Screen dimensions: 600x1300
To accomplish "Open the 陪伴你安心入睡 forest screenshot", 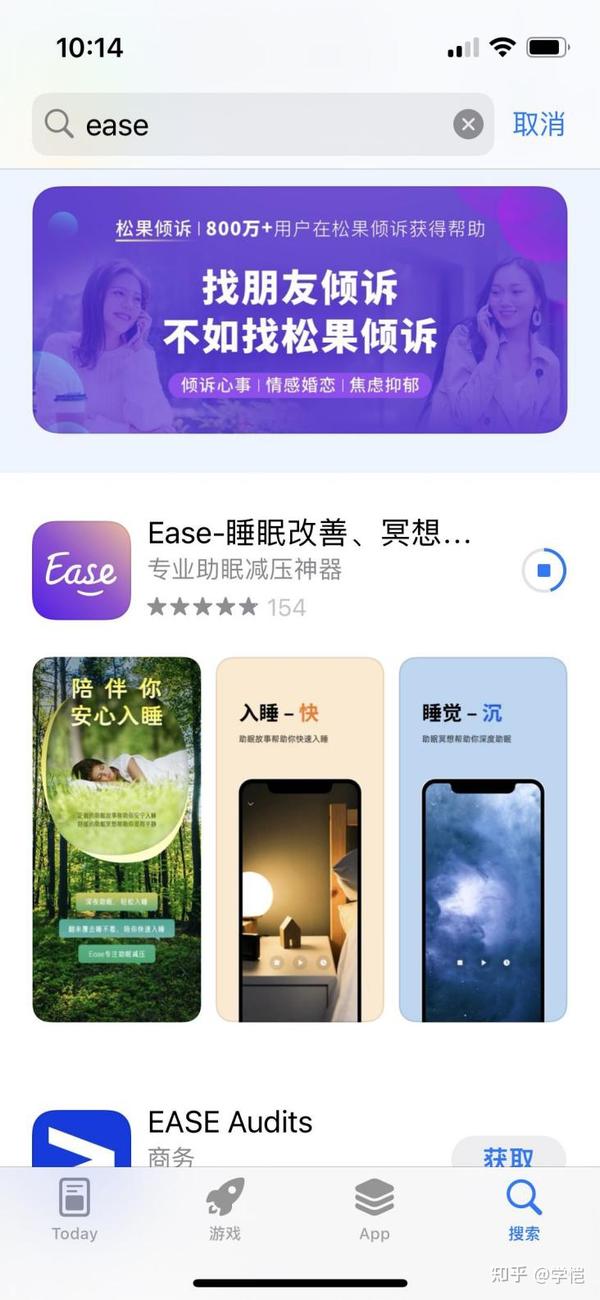I will (x=117, y=839).
